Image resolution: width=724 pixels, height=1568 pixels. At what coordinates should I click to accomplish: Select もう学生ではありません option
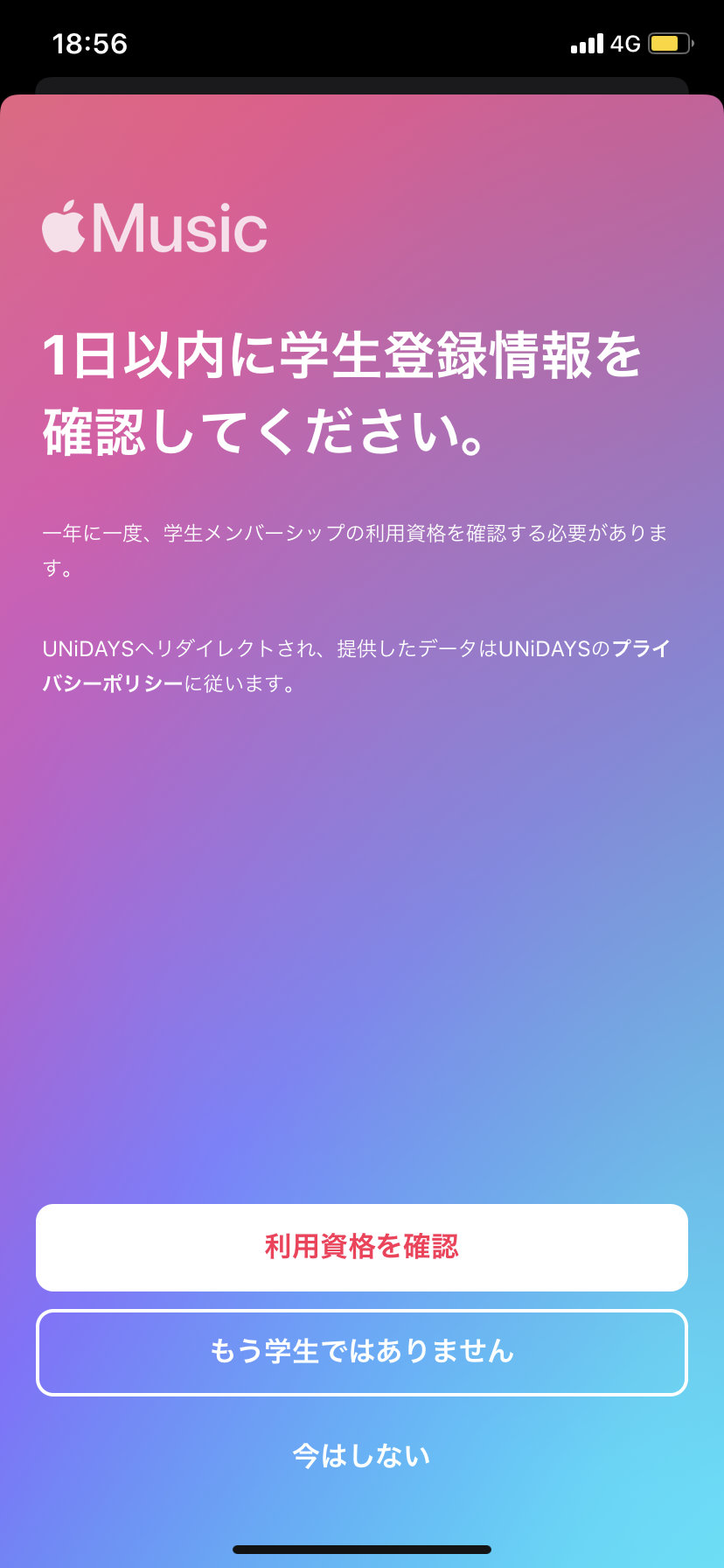coord(361,1352)
